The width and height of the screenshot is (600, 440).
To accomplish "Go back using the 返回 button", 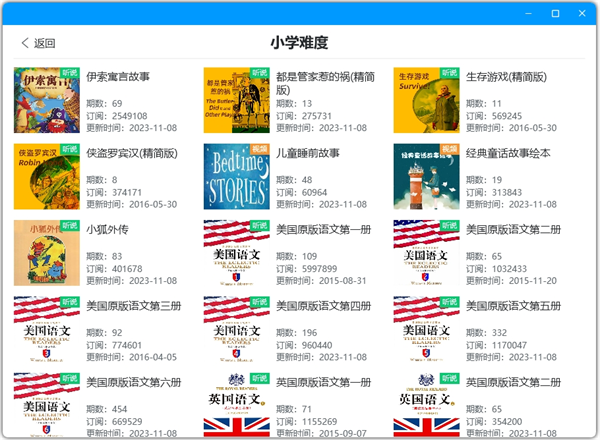I will tap(38, 43).
